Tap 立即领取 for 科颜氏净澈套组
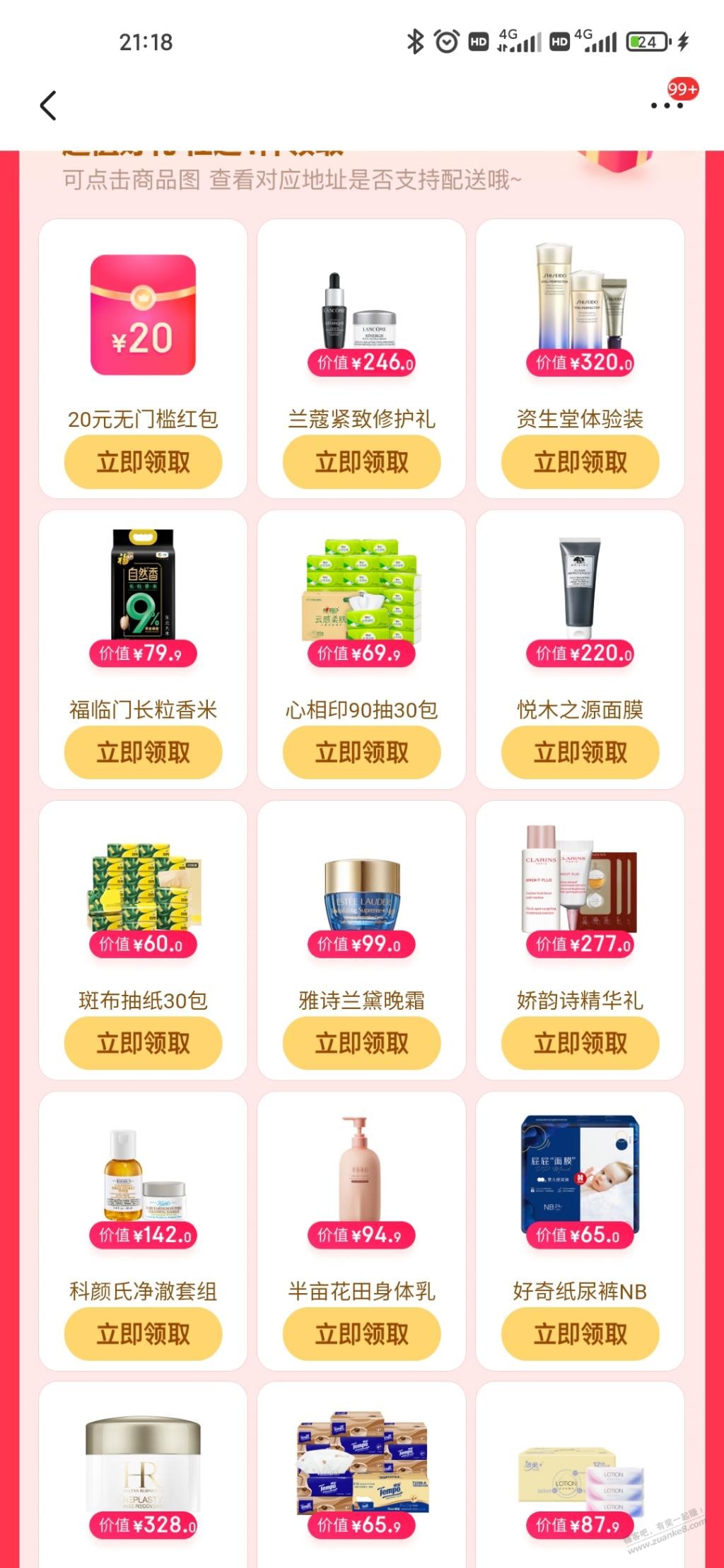This screenshot has height=1568, width=724. tap(143, 1334)
